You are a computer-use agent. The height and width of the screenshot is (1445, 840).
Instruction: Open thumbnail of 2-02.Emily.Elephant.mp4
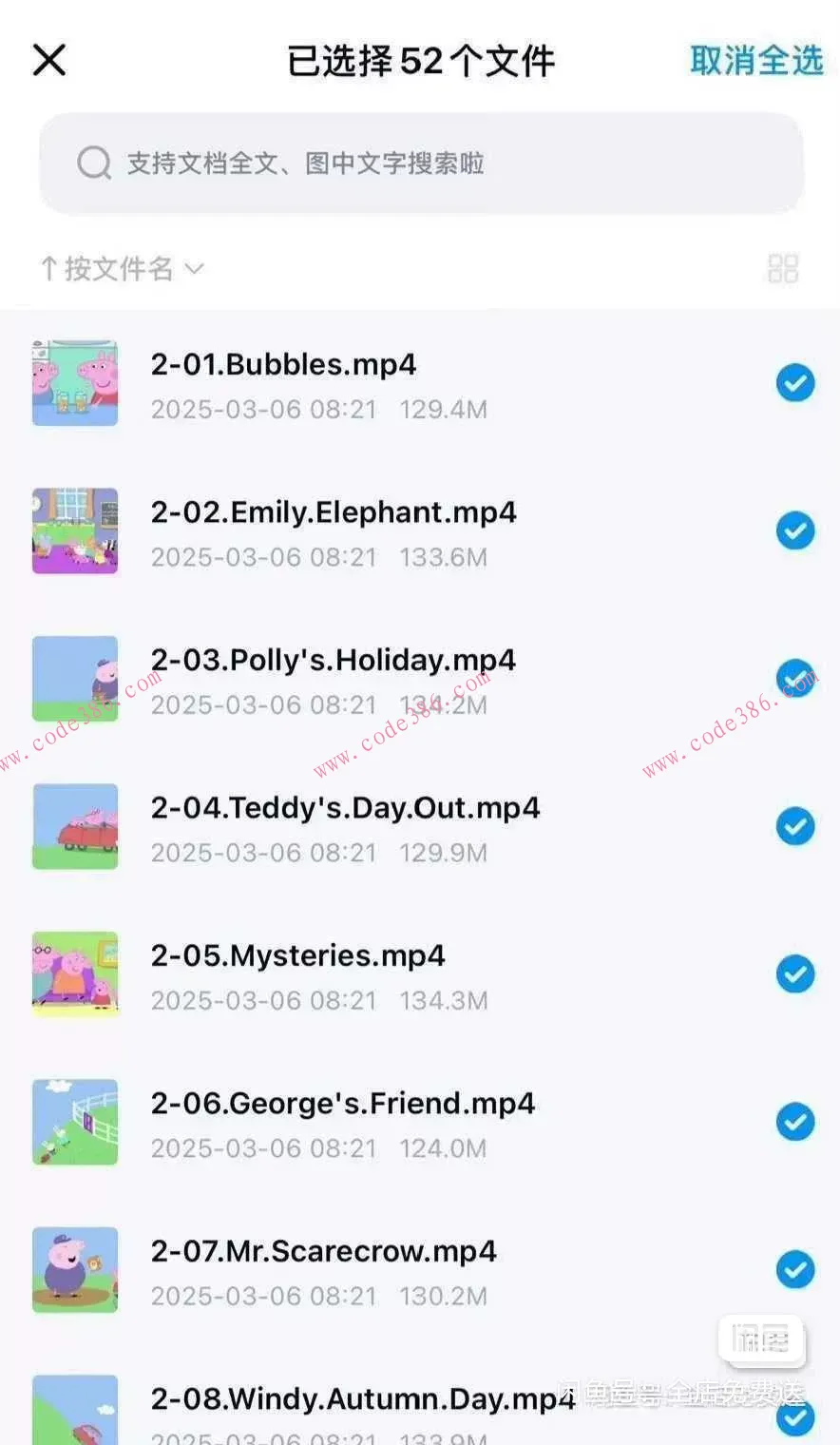click(x=75, y=531)
